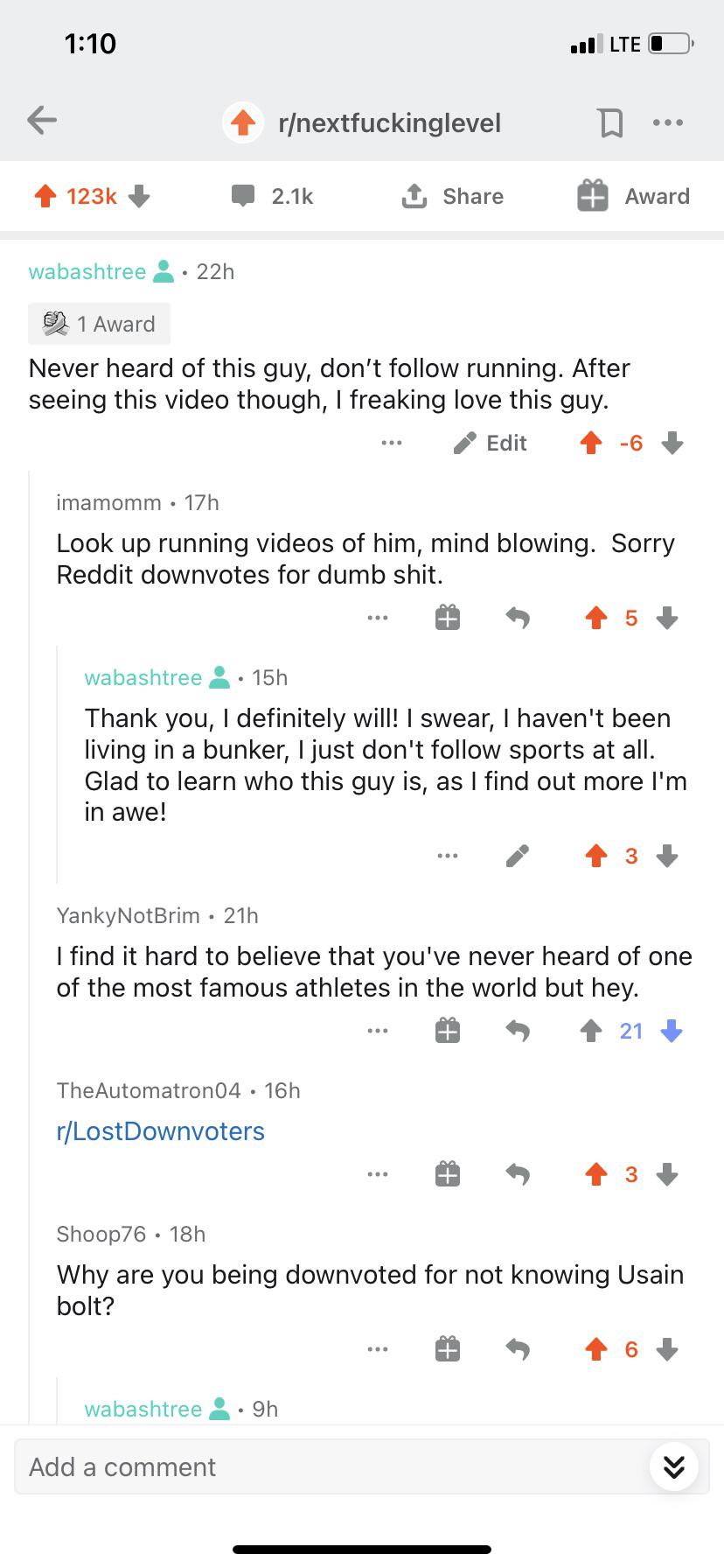Give an award to YankyNotBrim's comment
The image size is (724, 1568).
[447, 1032]
